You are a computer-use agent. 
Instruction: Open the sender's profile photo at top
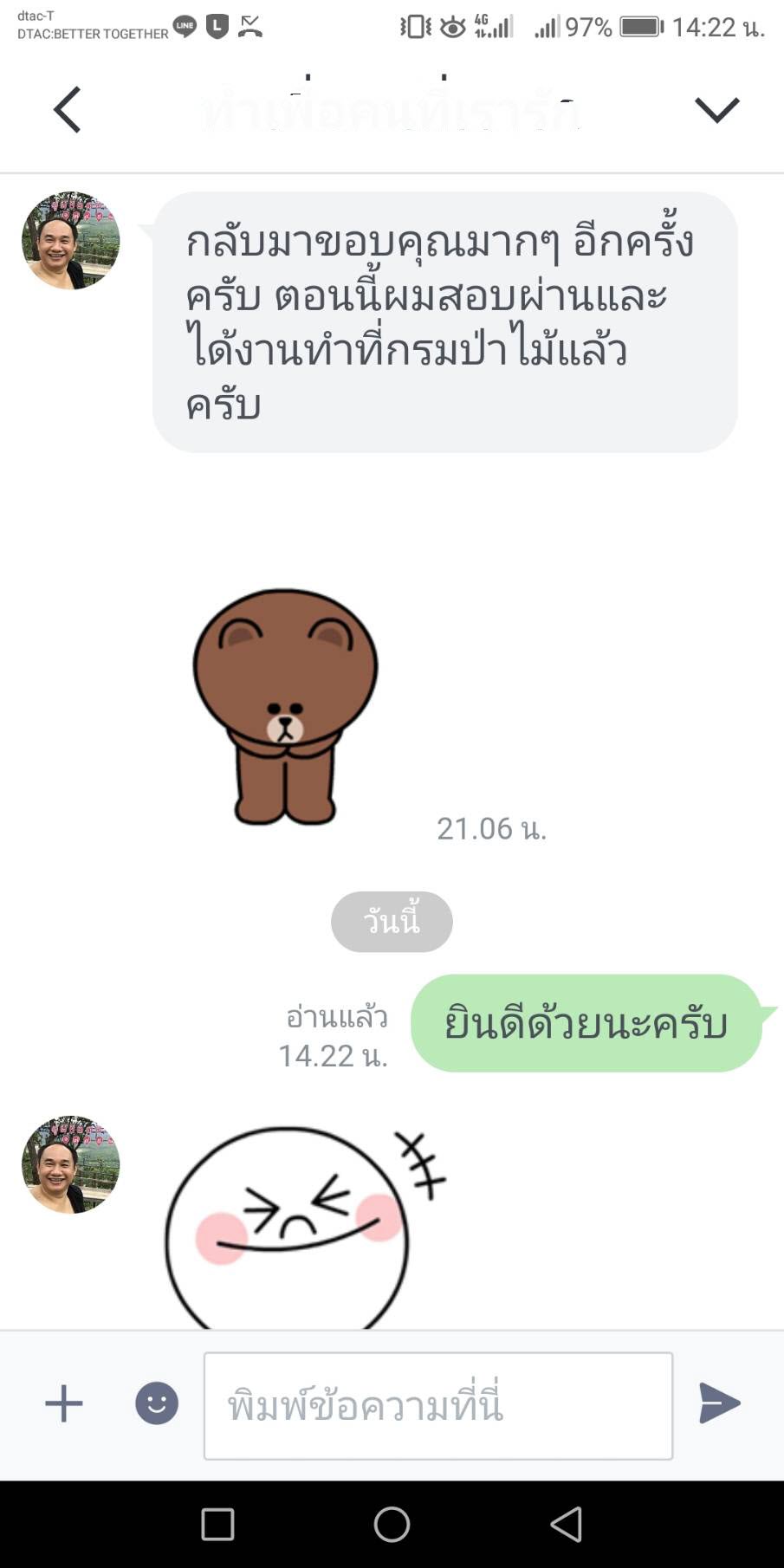tap(71, 241)
